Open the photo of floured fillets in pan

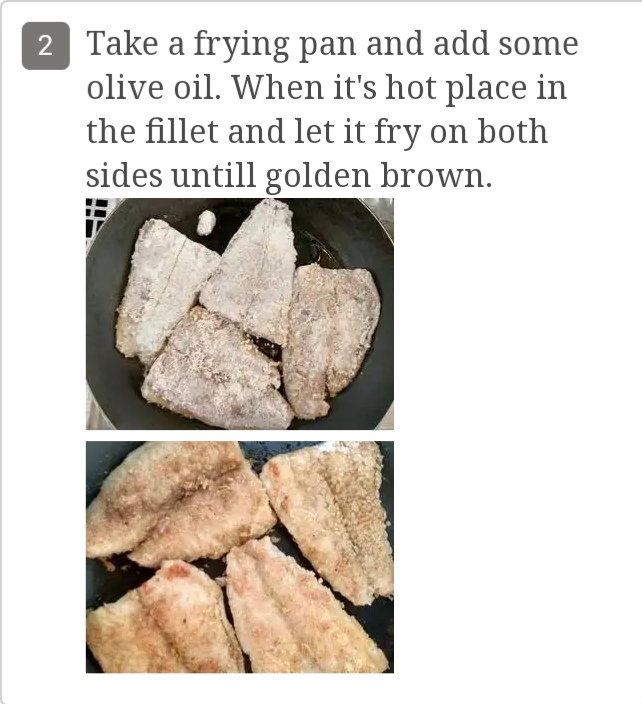click(x=240, y=314)
